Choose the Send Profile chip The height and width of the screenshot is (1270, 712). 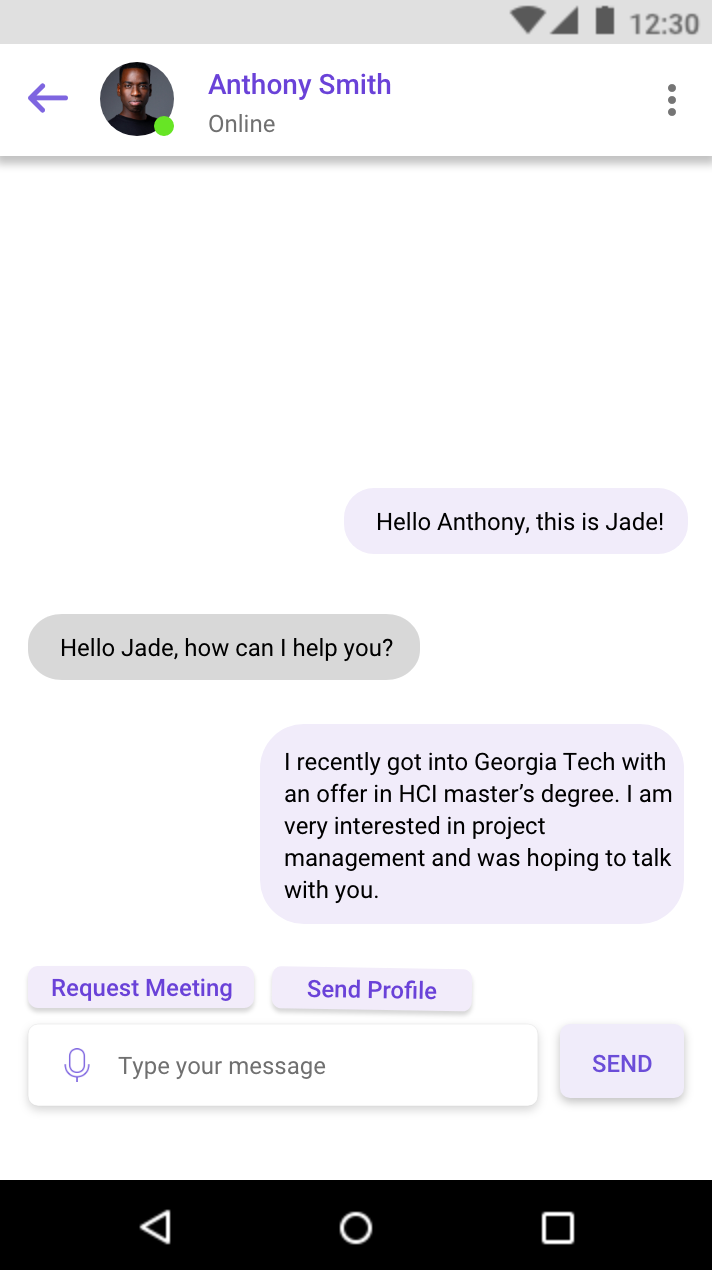(x=372, y=990)
